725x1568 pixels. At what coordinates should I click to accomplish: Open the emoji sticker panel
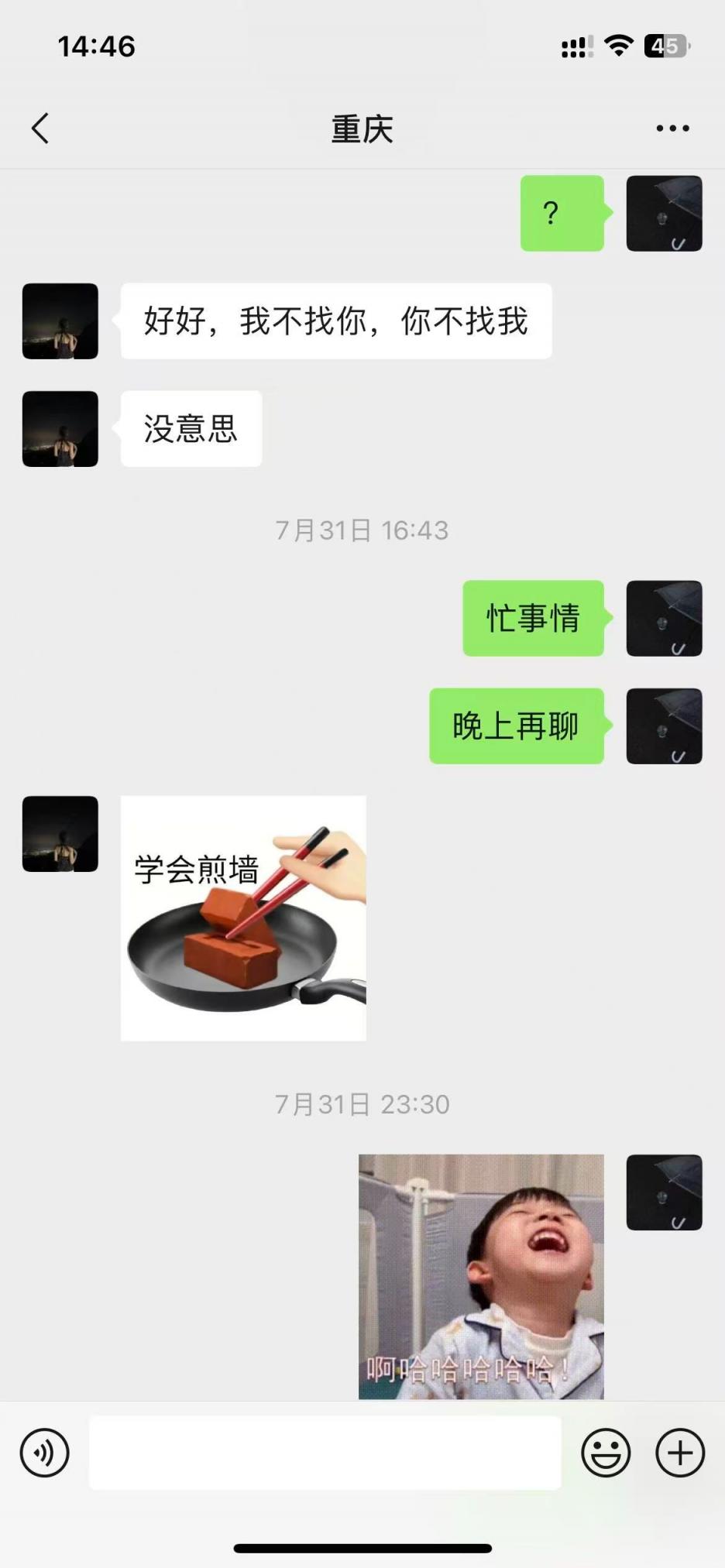[606, 1453]
